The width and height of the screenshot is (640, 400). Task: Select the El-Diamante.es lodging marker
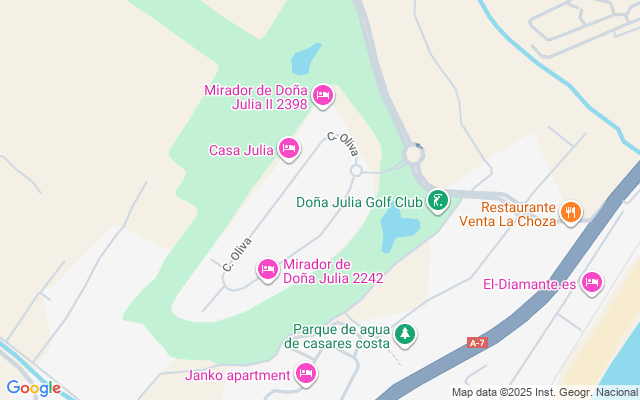click(x=592, y=283)
